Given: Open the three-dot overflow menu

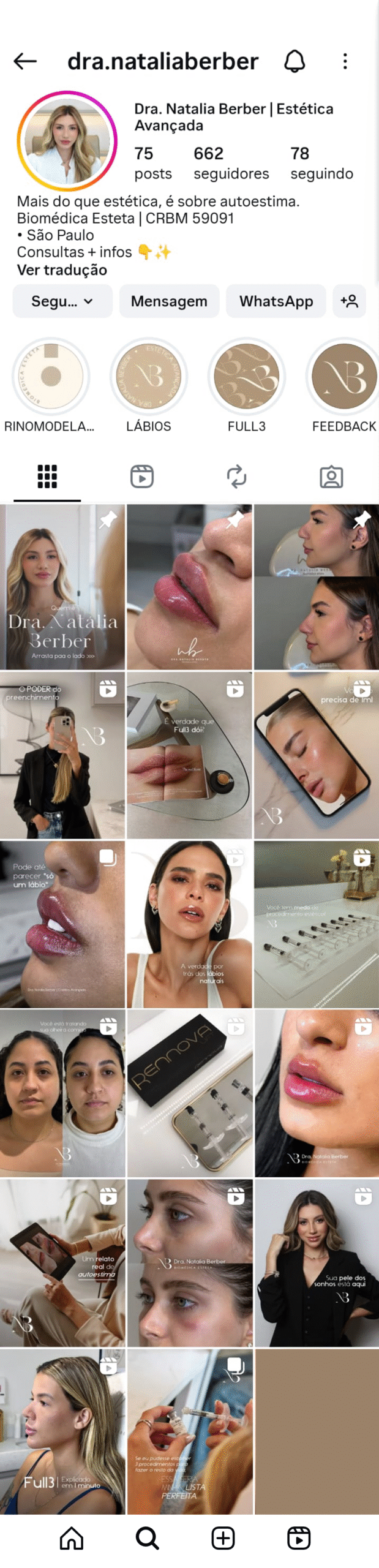Looking at the screenshot, I should coord(345,61).
